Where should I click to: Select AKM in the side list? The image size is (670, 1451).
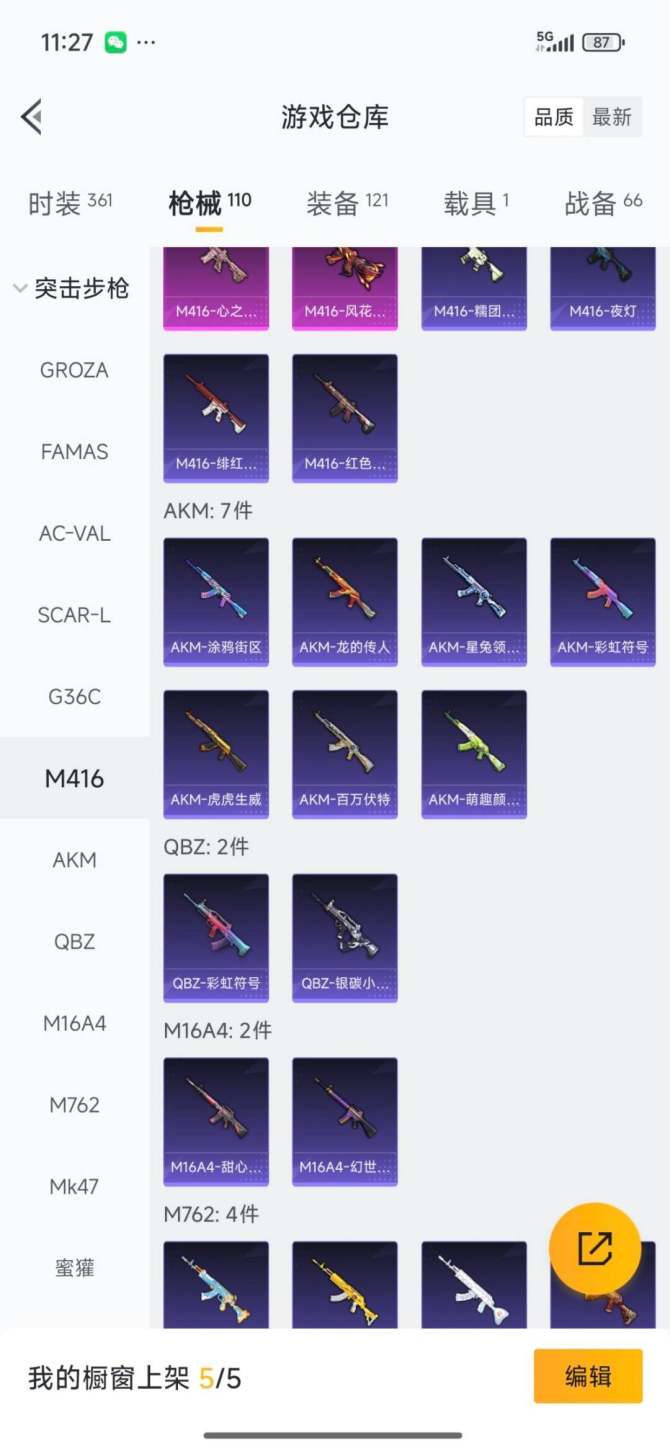pyautogui.click(x=74, y=860)
